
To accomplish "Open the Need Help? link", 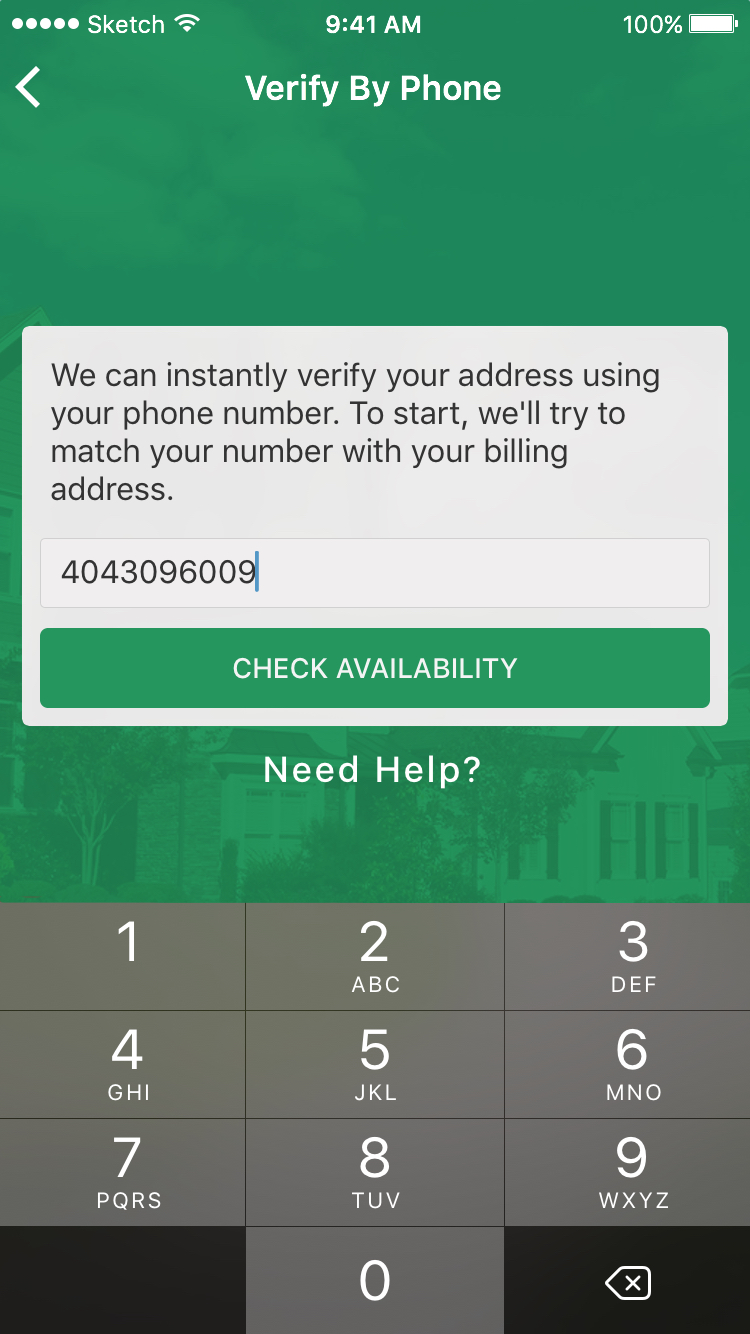I will click(372, 770).
